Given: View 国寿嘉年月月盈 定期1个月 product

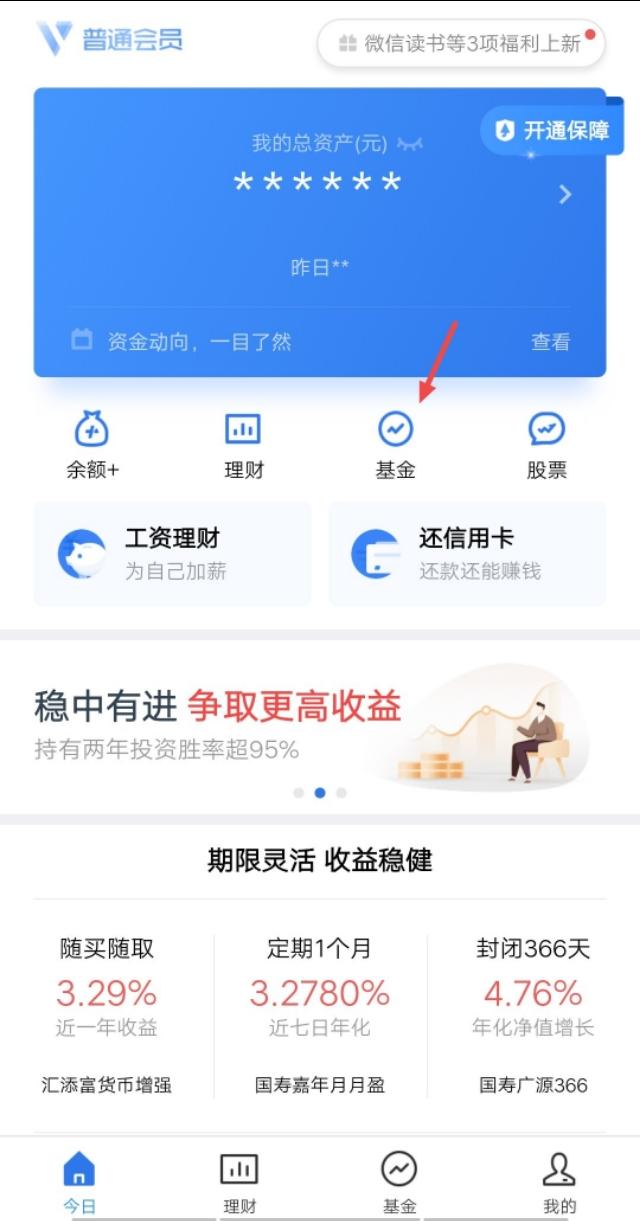Looking at the screenshot, I should pos(319,1014).
